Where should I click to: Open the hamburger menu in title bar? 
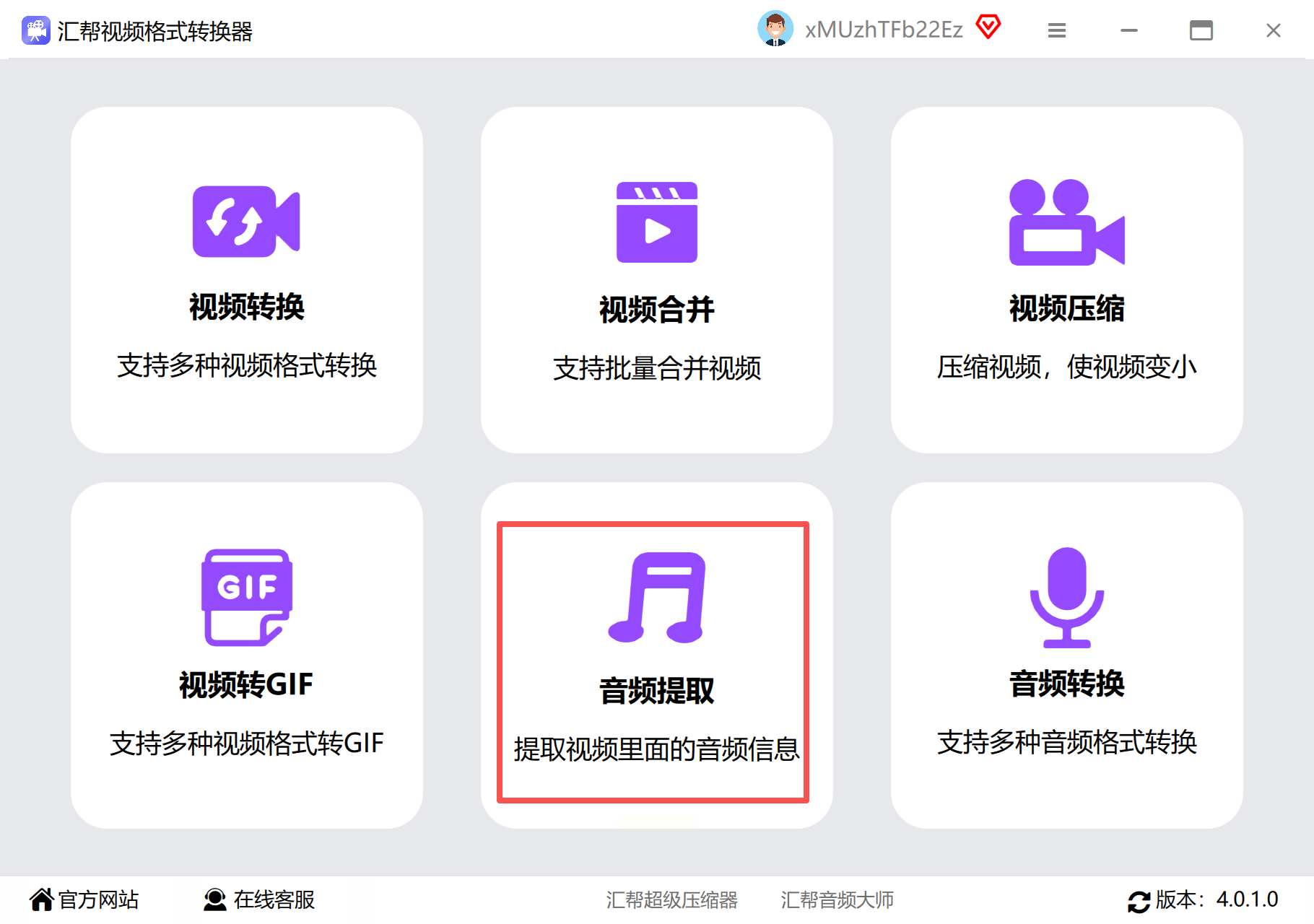tap(1056, 30)
